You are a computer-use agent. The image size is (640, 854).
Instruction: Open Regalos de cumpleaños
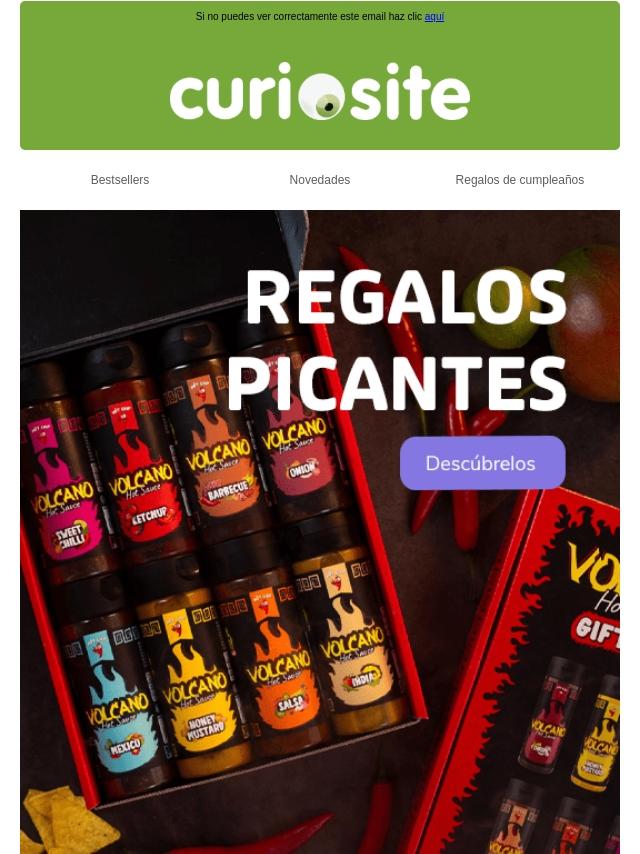coord(519,180)
